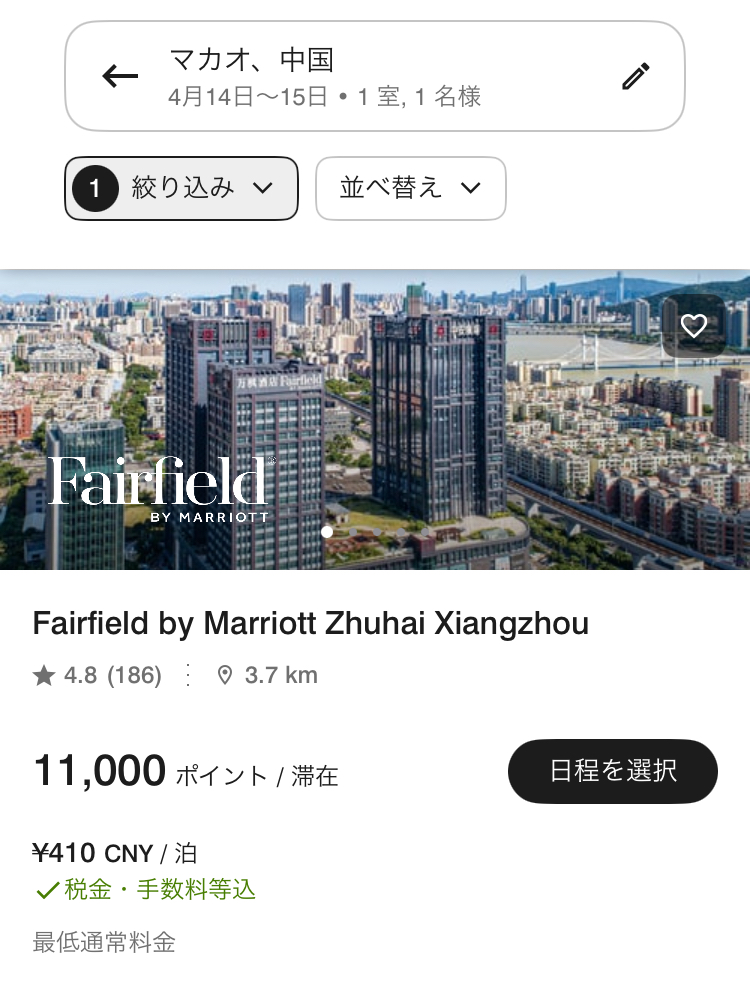Go back with the arrow icon
This screenshot has height=990, width=750.
(120, 76)
